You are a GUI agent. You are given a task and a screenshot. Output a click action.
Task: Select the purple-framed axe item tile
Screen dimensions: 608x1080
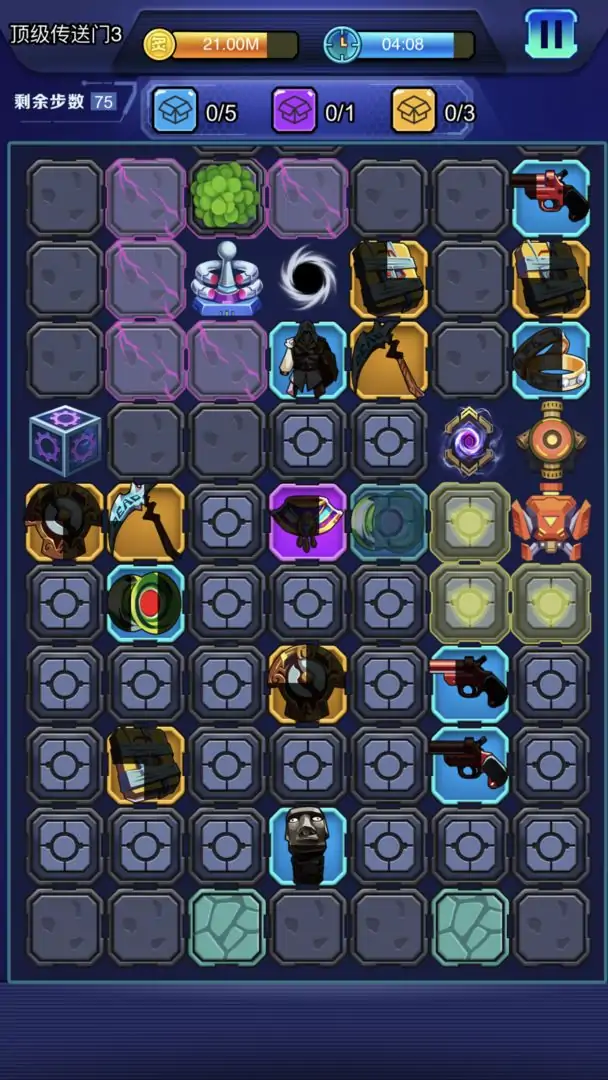307,522
